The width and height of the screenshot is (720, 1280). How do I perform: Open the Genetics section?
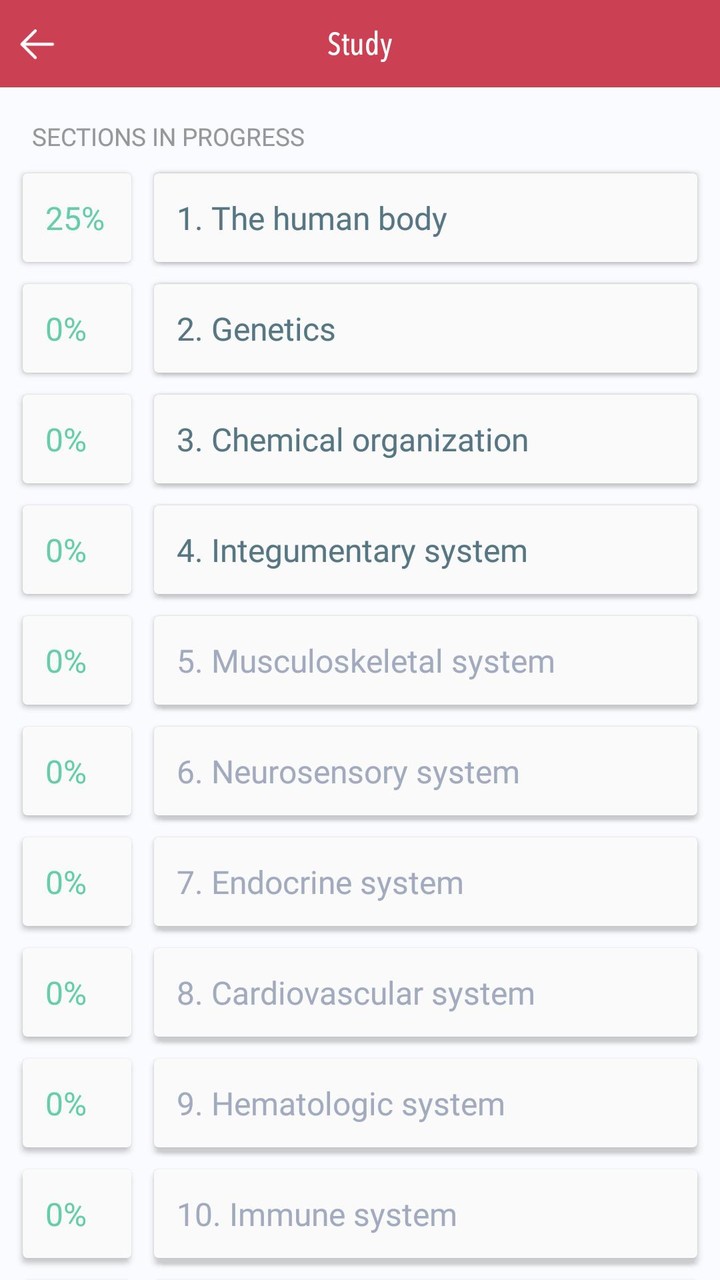tap(425, 329)
